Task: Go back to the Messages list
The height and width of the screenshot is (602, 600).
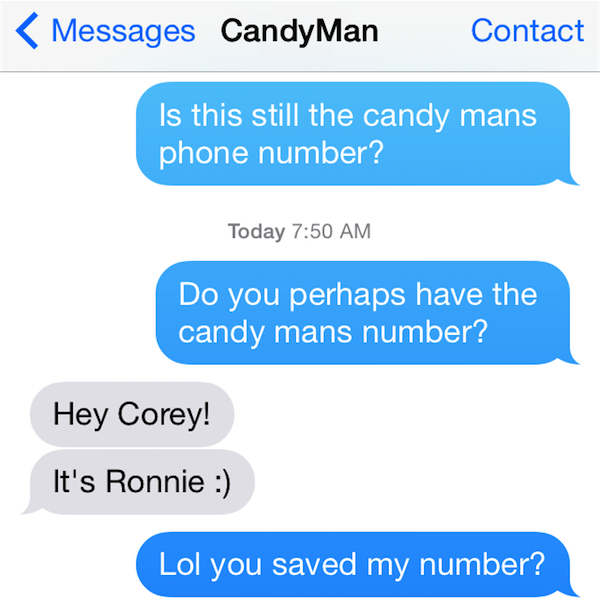Action: click(x=105, y=31)
